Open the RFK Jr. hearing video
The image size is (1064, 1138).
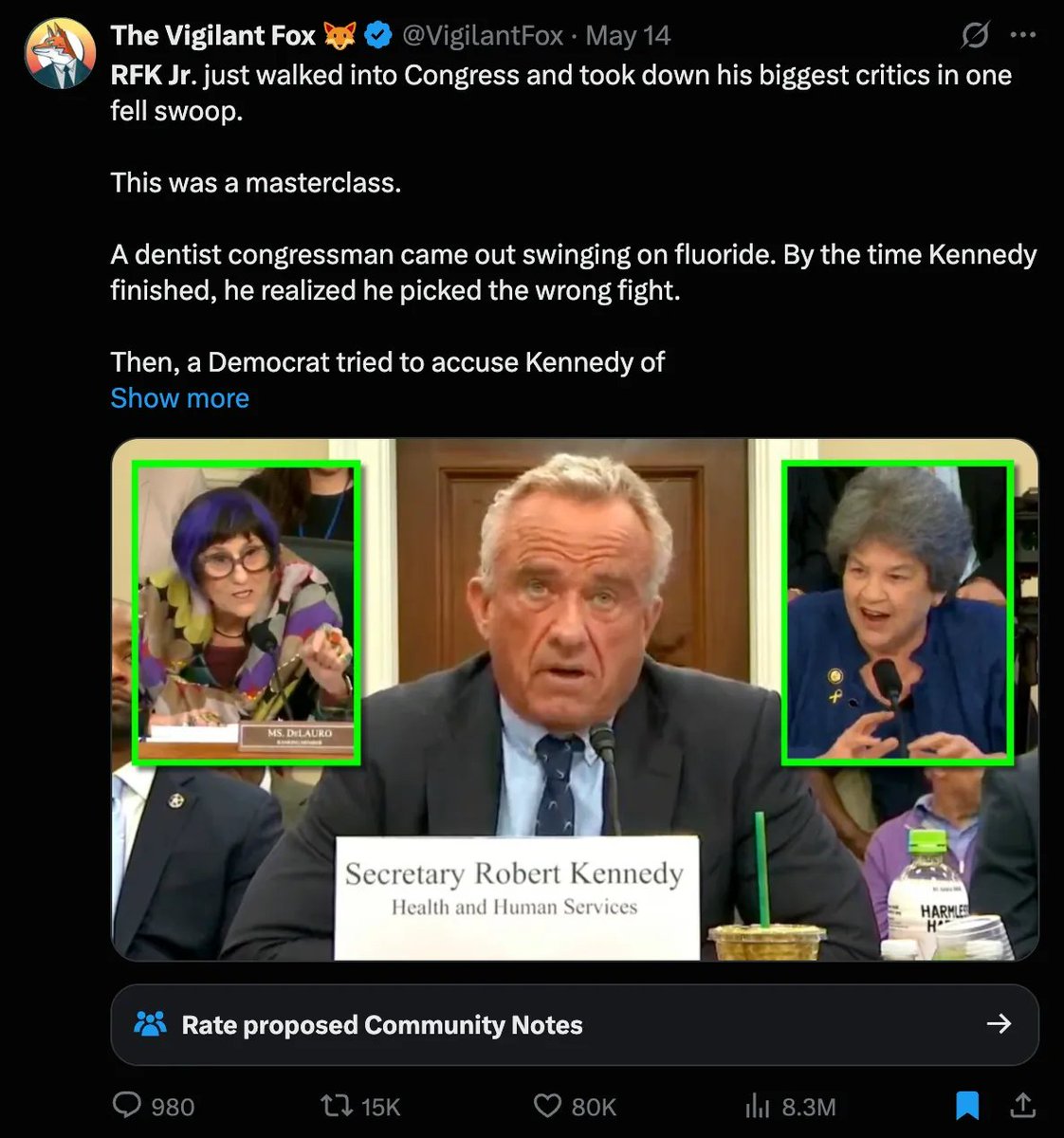pyautogui.click(x=575, y=699)
